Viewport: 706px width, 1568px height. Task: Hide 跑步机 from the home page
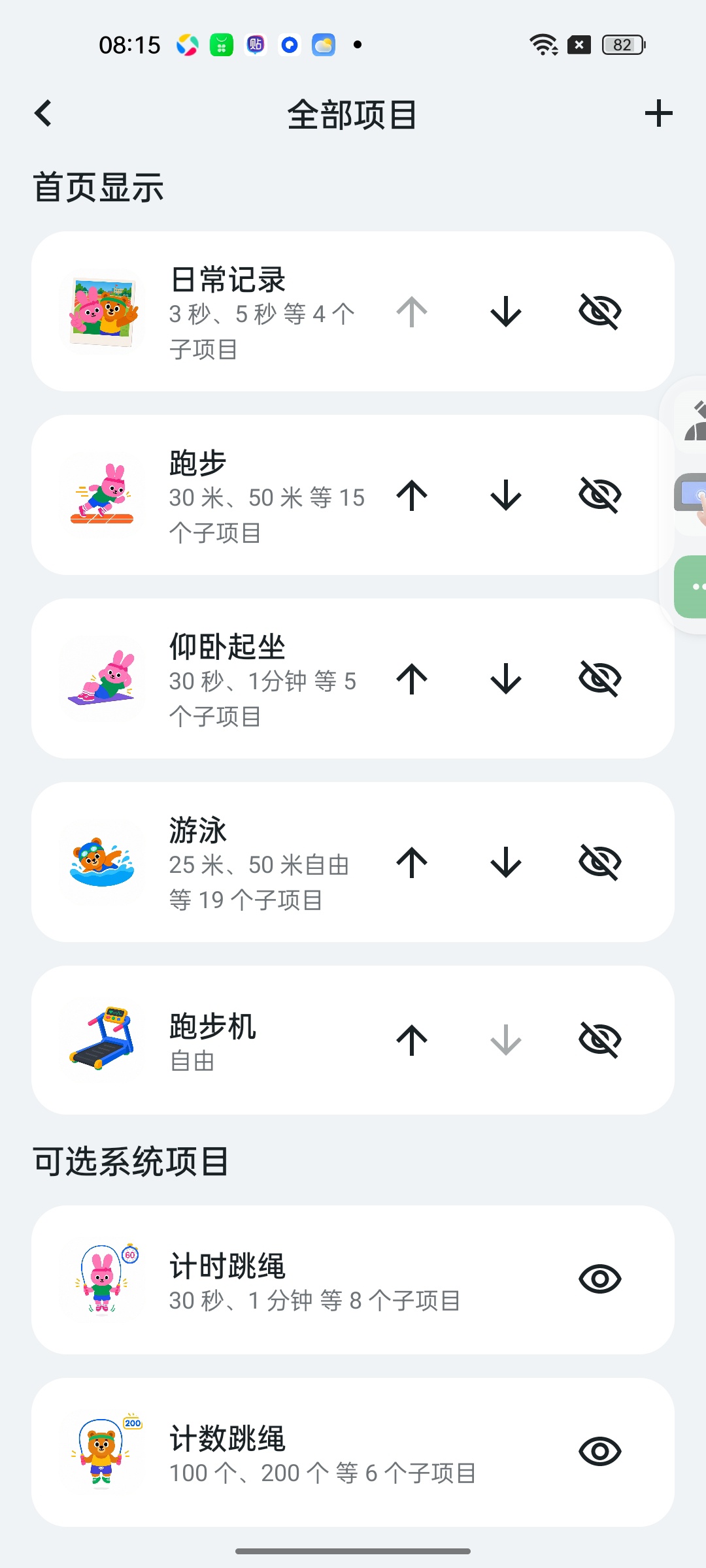pos(600,1040)
